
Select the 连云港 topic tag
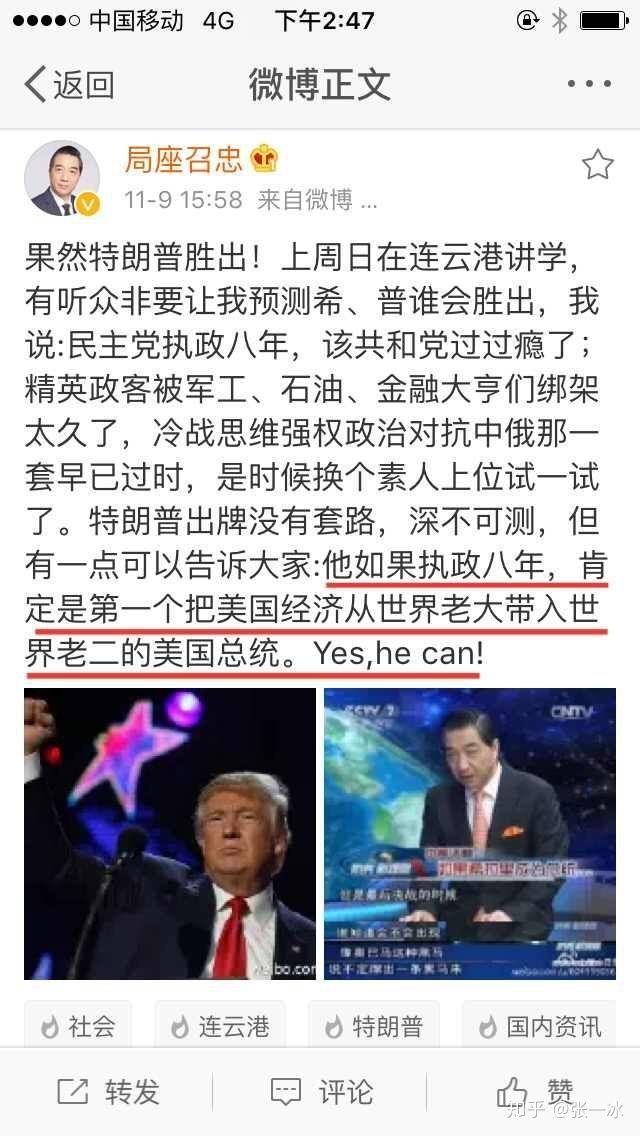pos(220,1027)
